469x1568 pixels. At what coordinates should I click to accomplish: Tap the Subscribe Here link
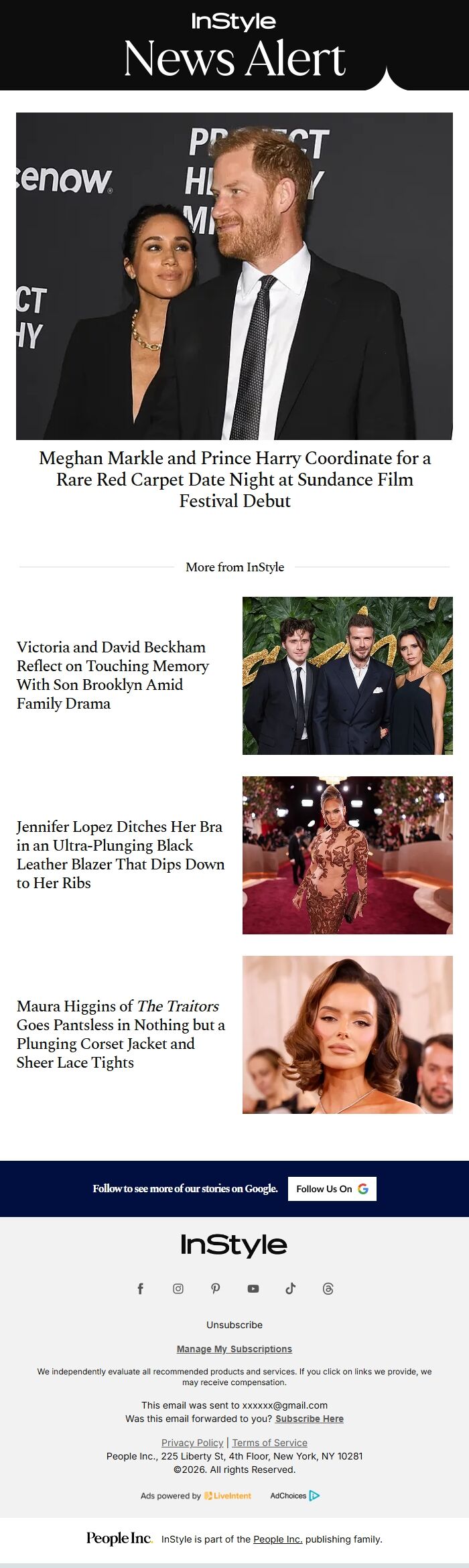pos(309,1419)
